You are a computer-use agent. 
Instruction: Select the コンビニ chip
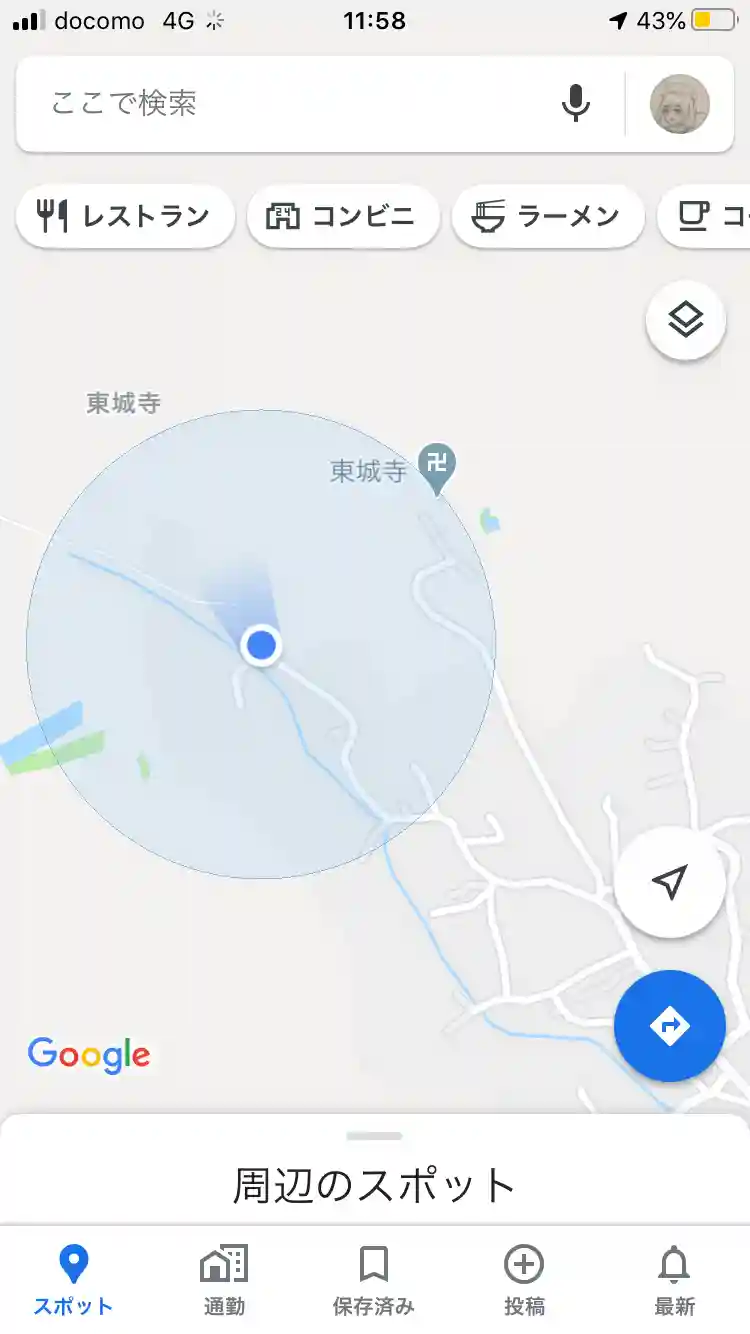coord(343,216)
